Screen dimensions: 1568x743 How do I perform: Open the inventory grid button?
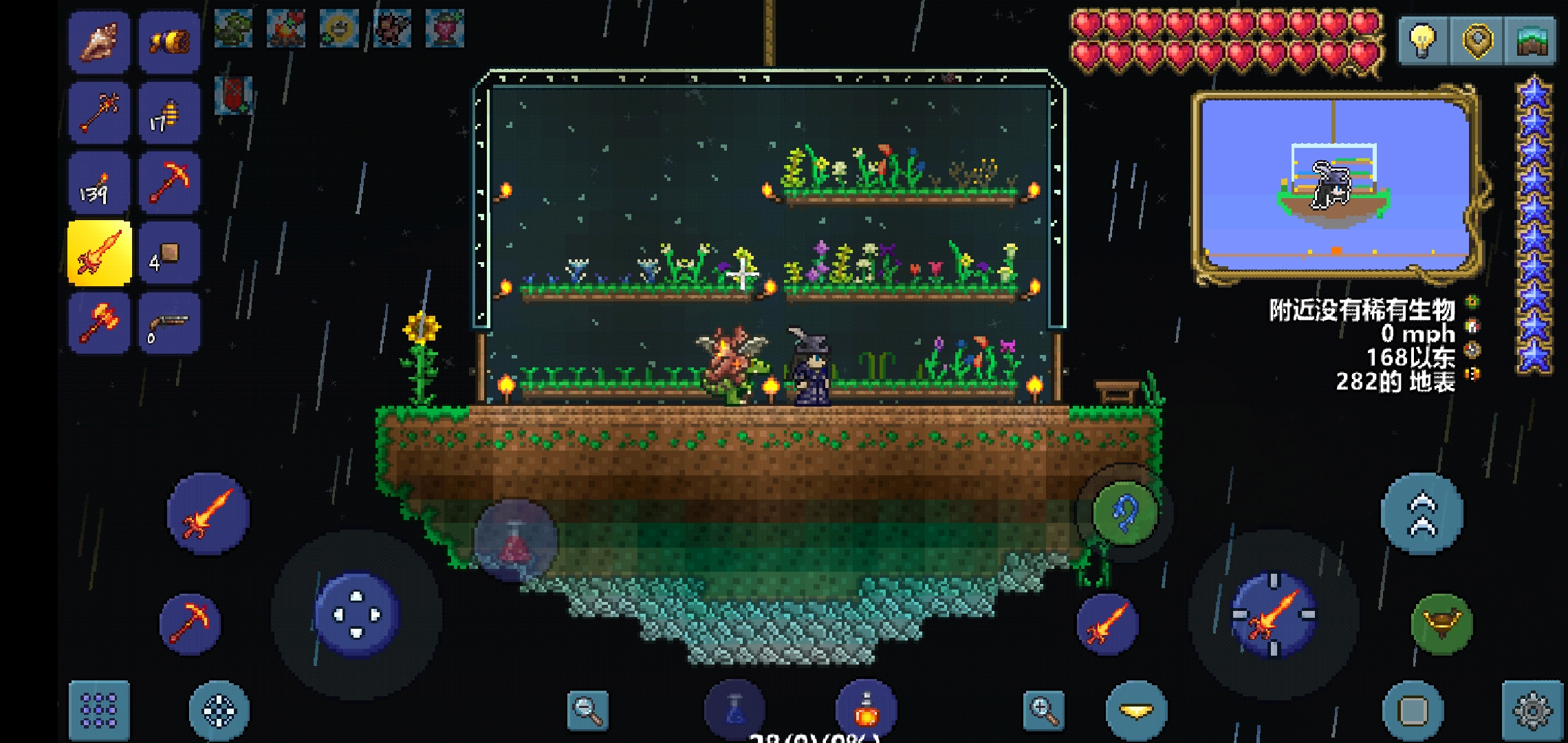(x=99, y=711)
